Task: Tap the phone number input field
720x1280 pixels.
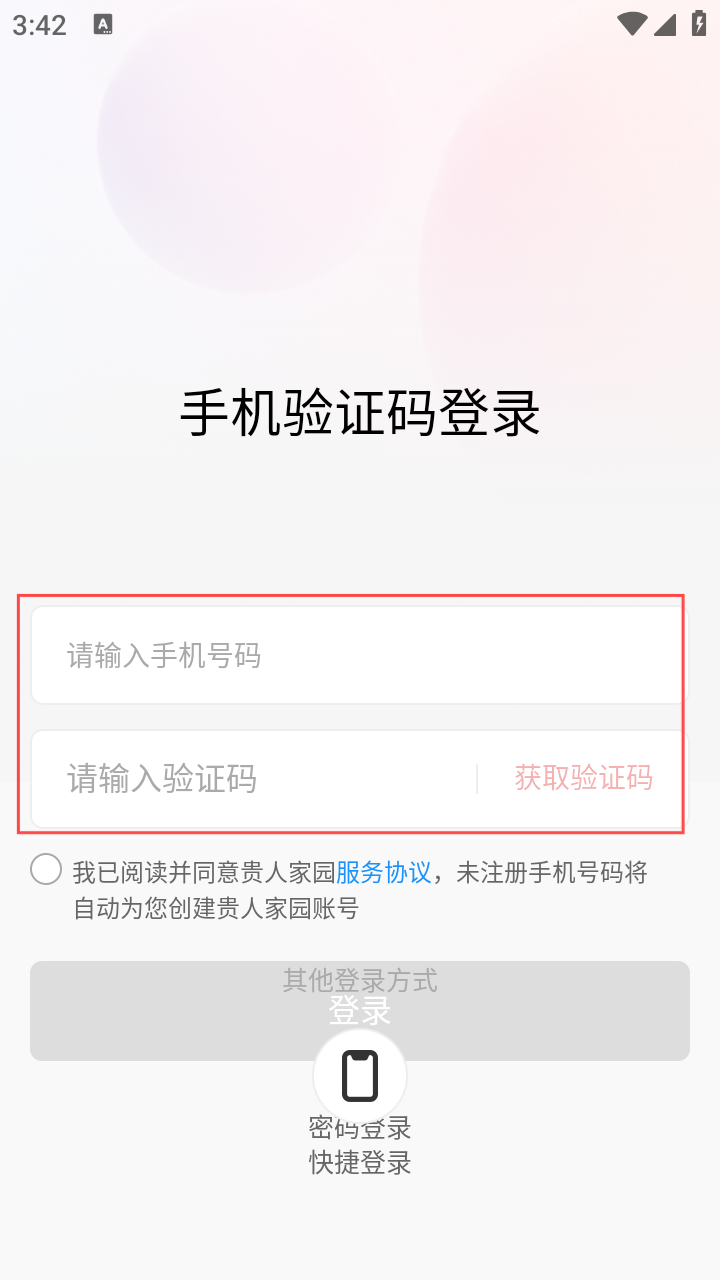Action: (x=360, y=655)
